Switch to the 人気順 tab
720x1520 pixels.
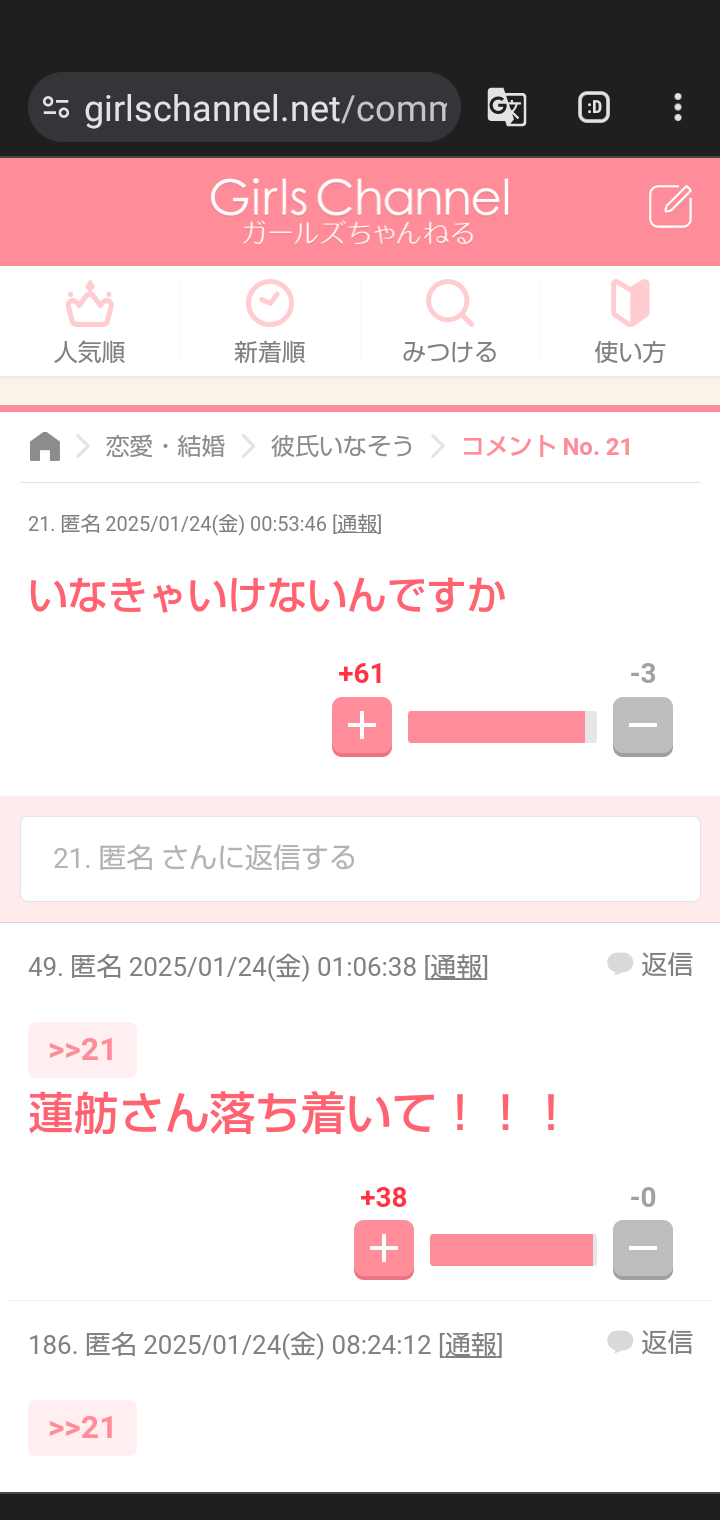pyautogui.click(x=89, y=322)
